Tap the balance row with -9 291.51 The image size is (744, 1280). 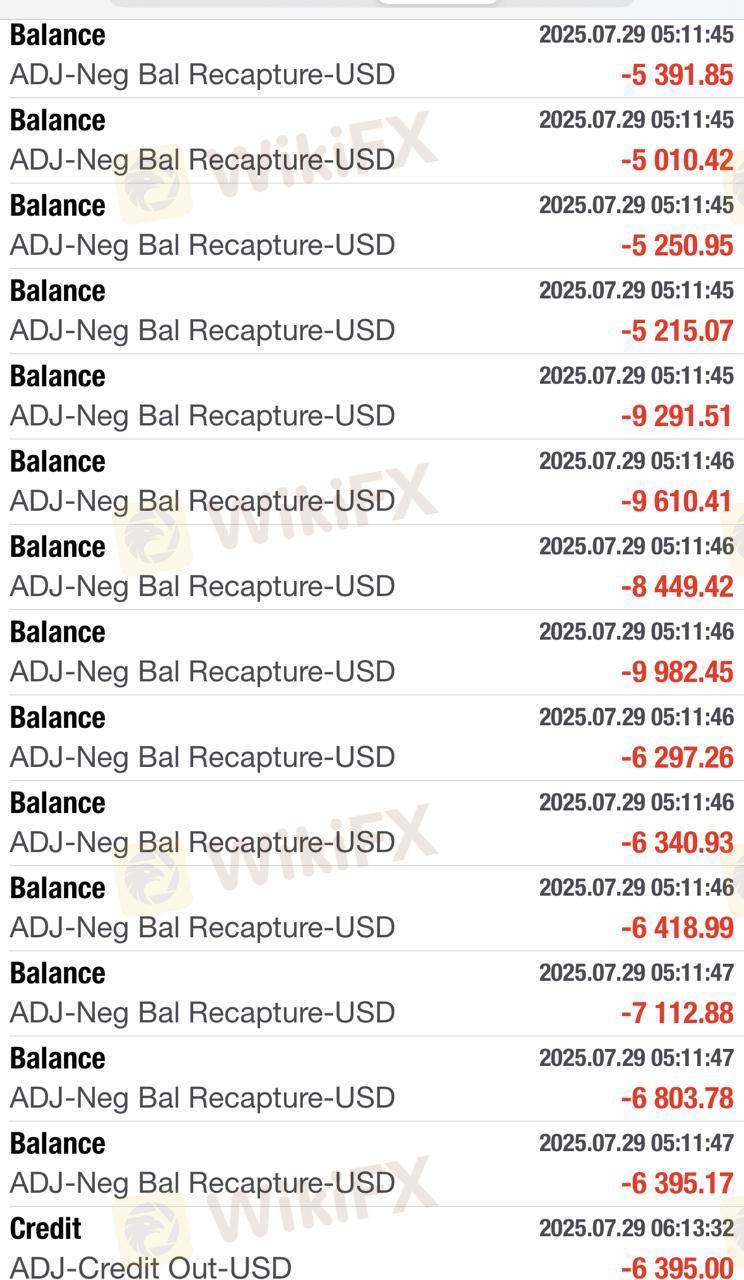click(x=372, y=396)
